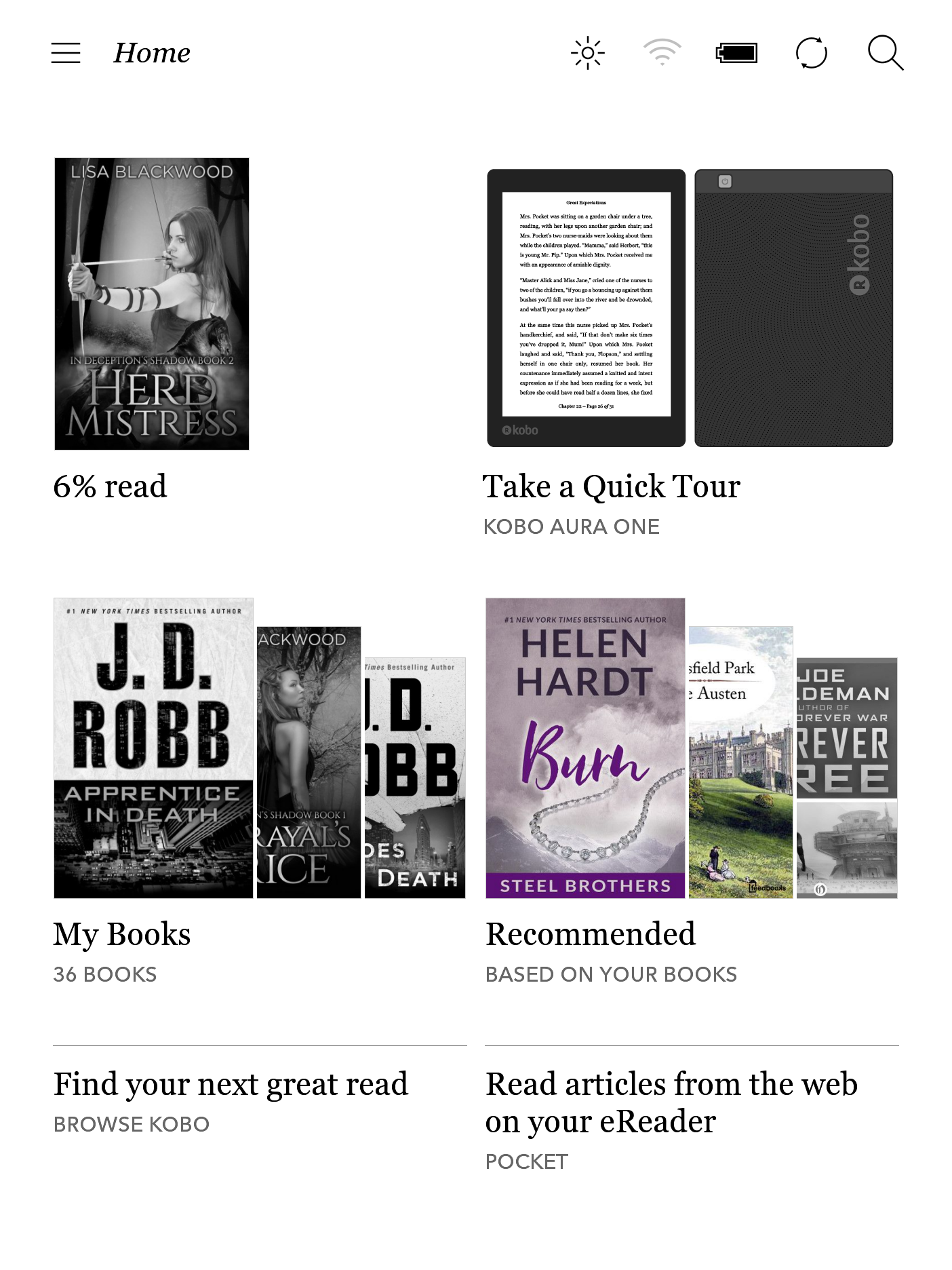
Task: Tap the Wi-Fi icon
Action: click(662, 53)
